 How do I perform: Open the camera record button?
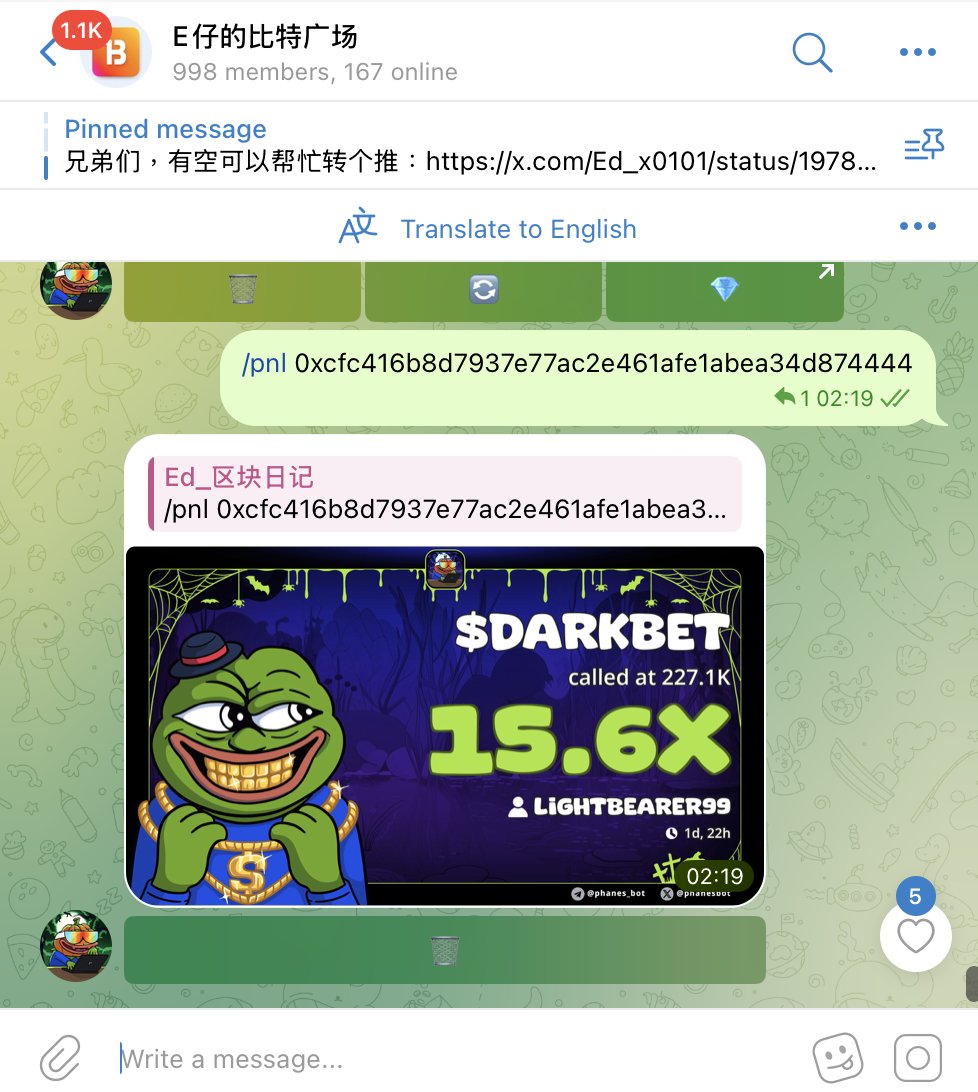[x=917, y=1058]
